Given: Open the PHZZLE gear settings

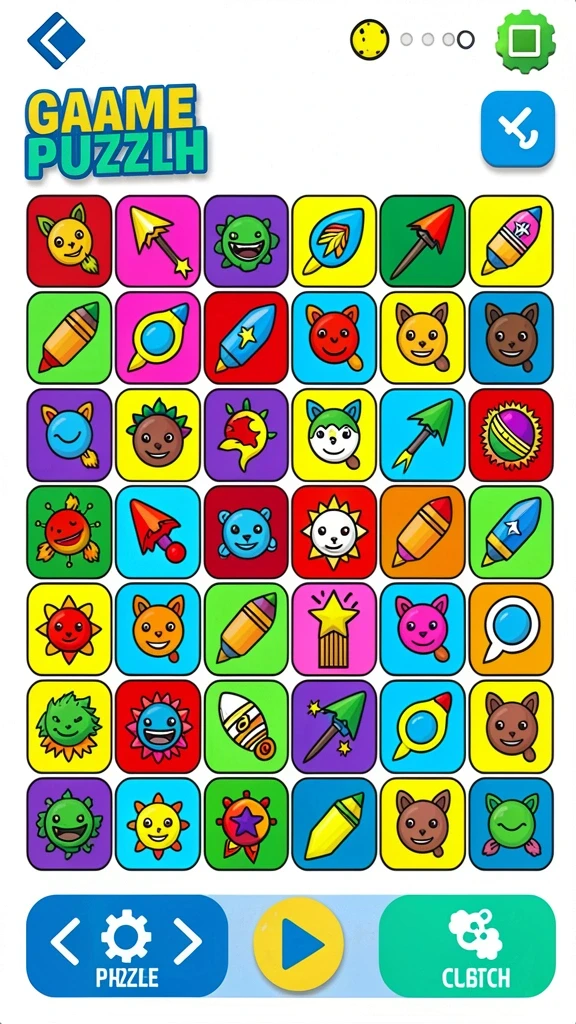Looking at the screenshot, I should tap(126, 937).
